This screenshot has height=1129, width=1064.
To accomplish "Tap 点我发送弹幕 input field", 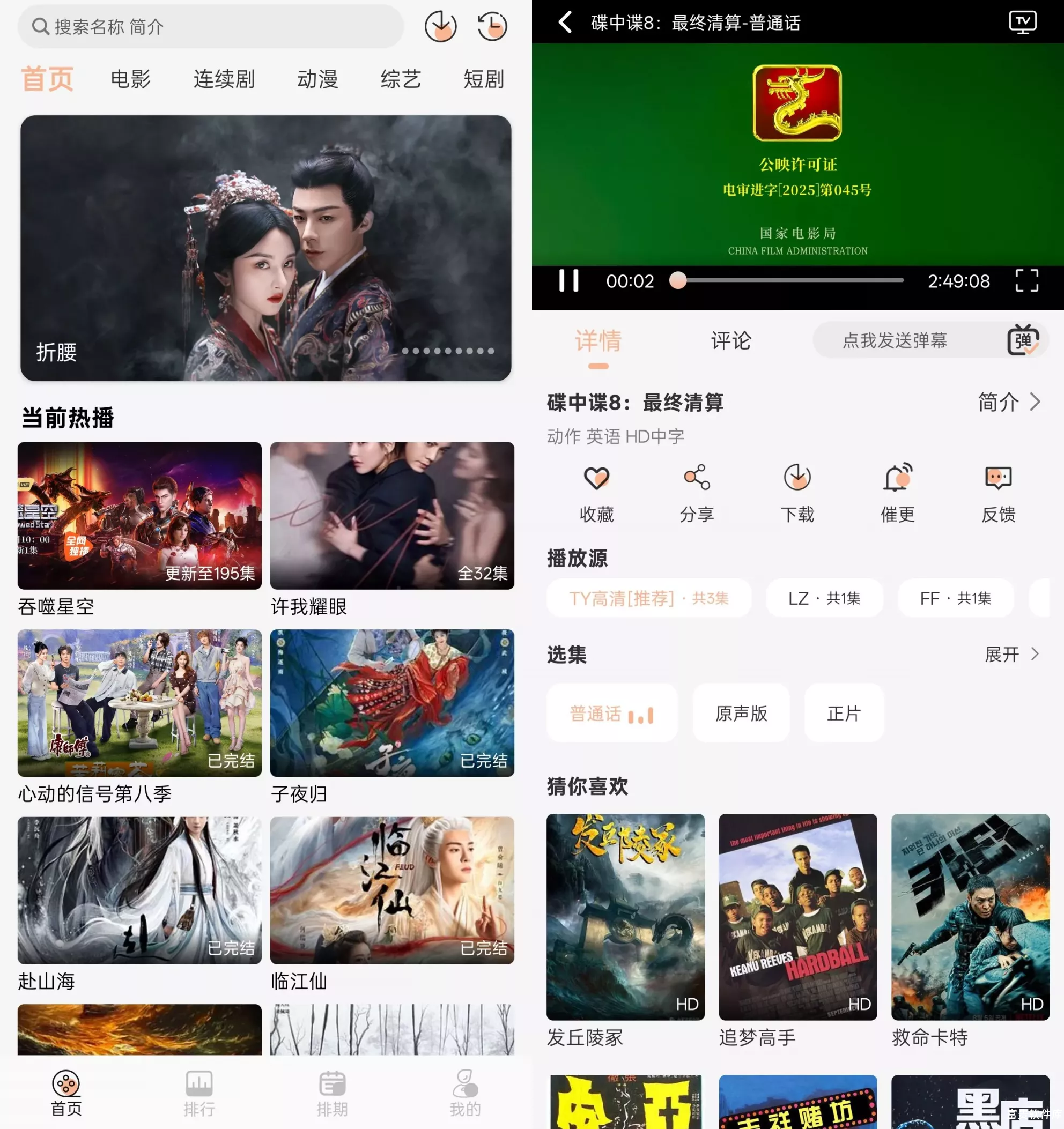I will 895,341.
